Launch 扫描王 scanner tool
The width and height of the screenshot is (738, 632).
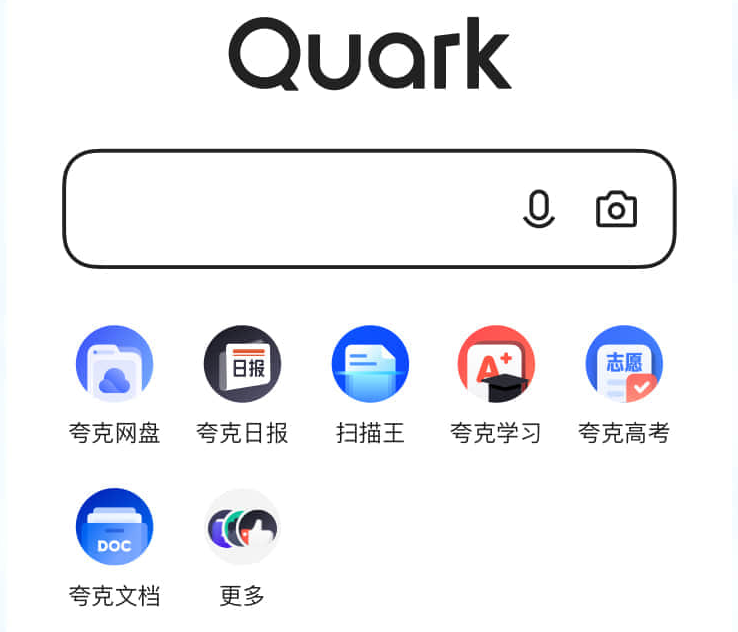pyautogui.click(x=370, y=365)
